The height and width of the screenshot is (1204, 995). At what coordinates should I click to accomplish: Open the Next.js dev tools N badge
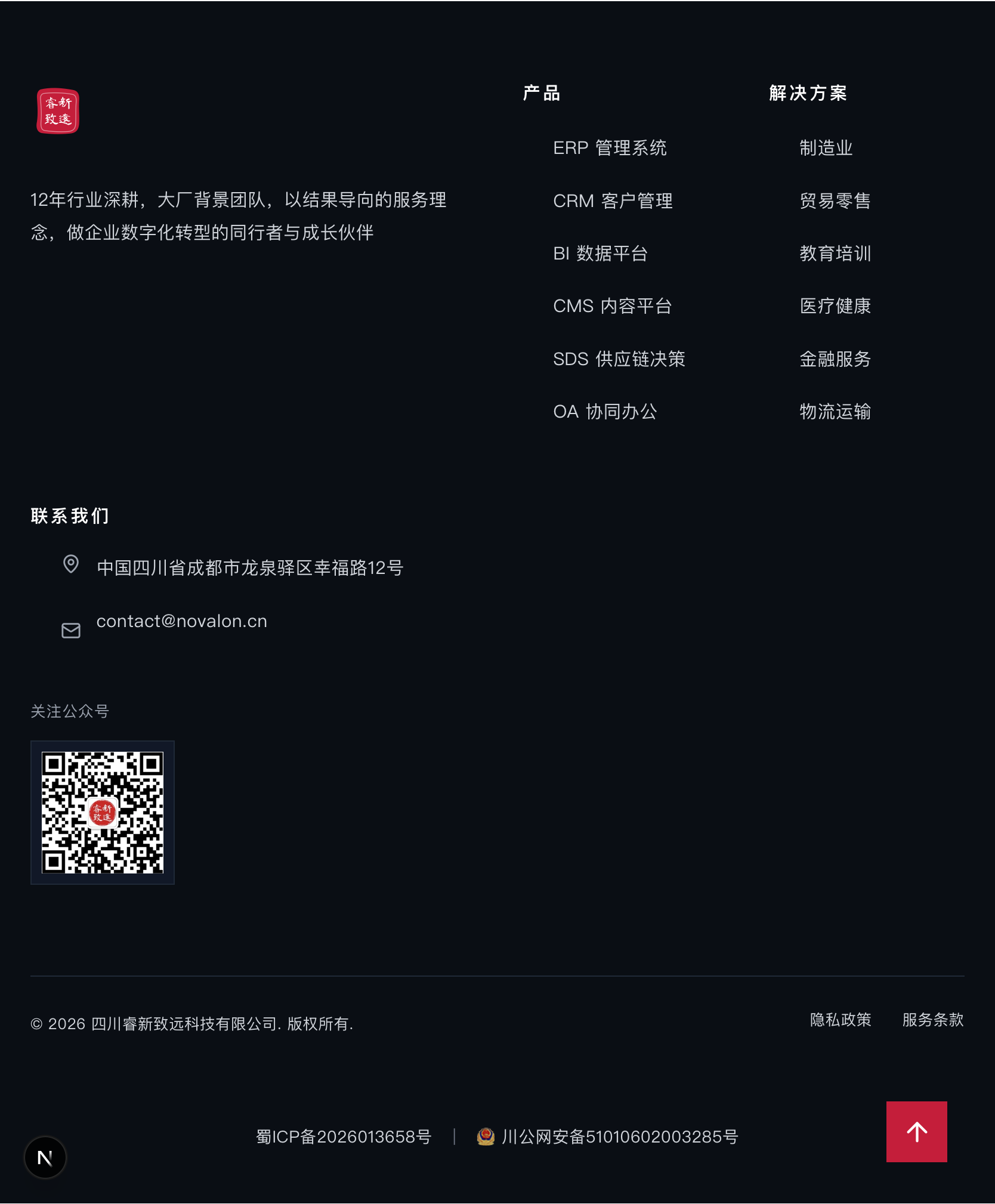coord(45,1157)
